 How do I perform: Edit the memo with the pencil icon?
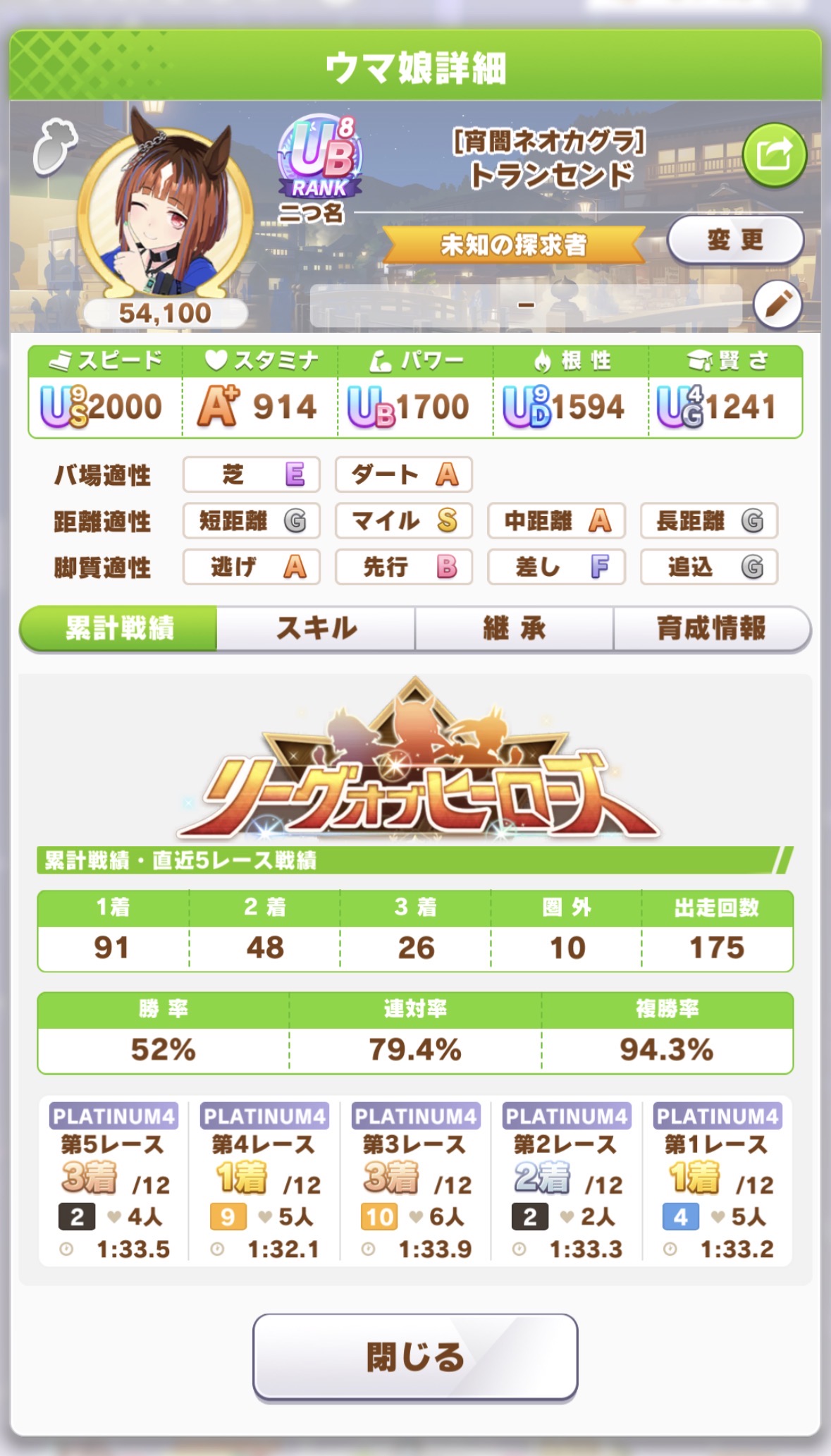pyautogui.click(x=777, y=305)
